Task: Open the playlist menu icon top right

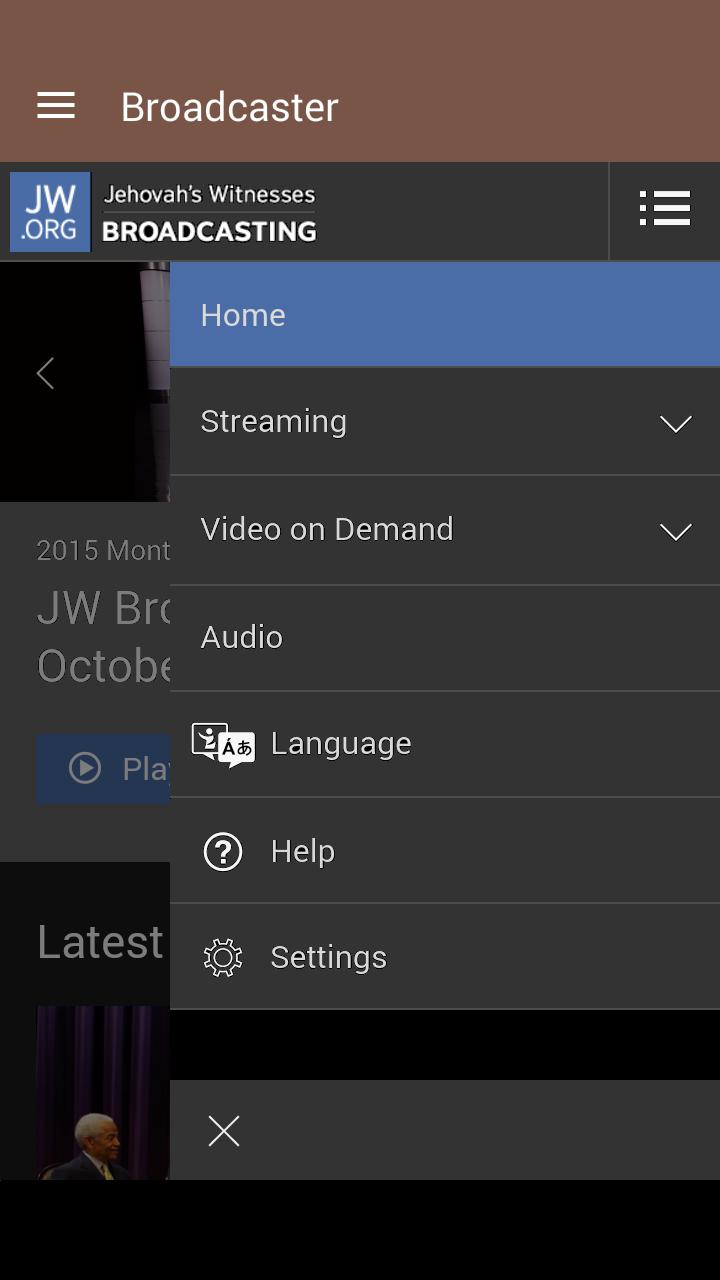Action: click(x=665, y=210)
